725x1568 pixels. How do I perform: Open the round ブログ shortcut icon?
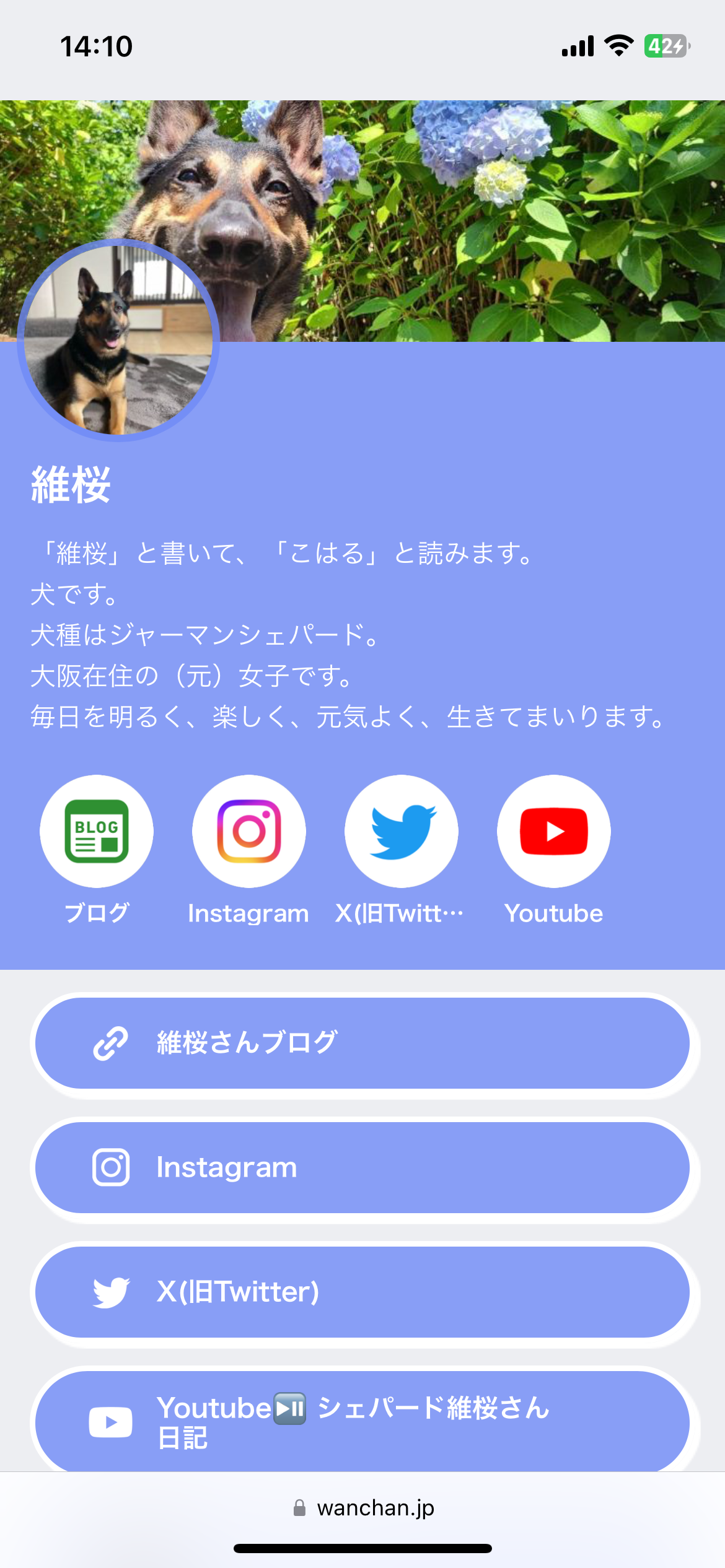click(97, 831)
